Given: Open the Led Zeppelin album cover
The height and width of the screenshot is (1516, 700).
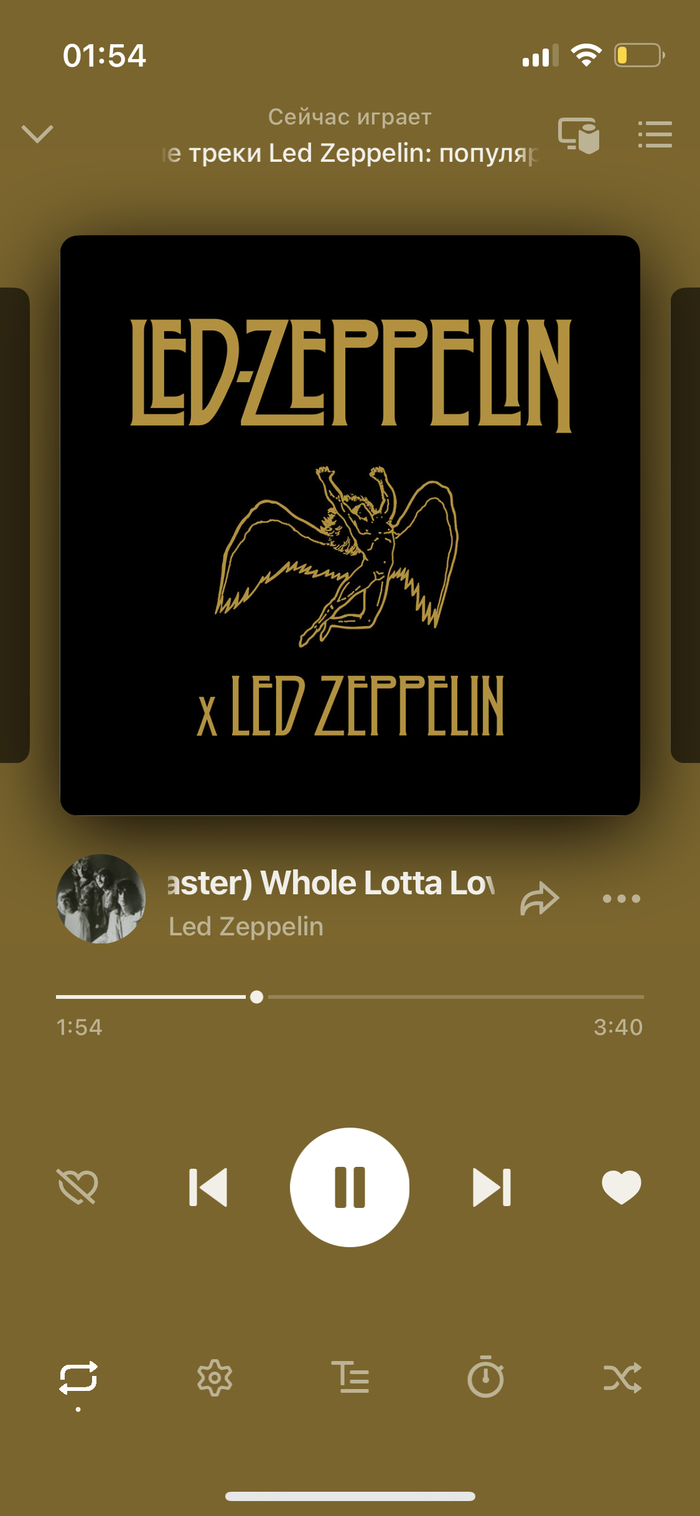Looking at the screenshot, I should (x=350, y=525).
